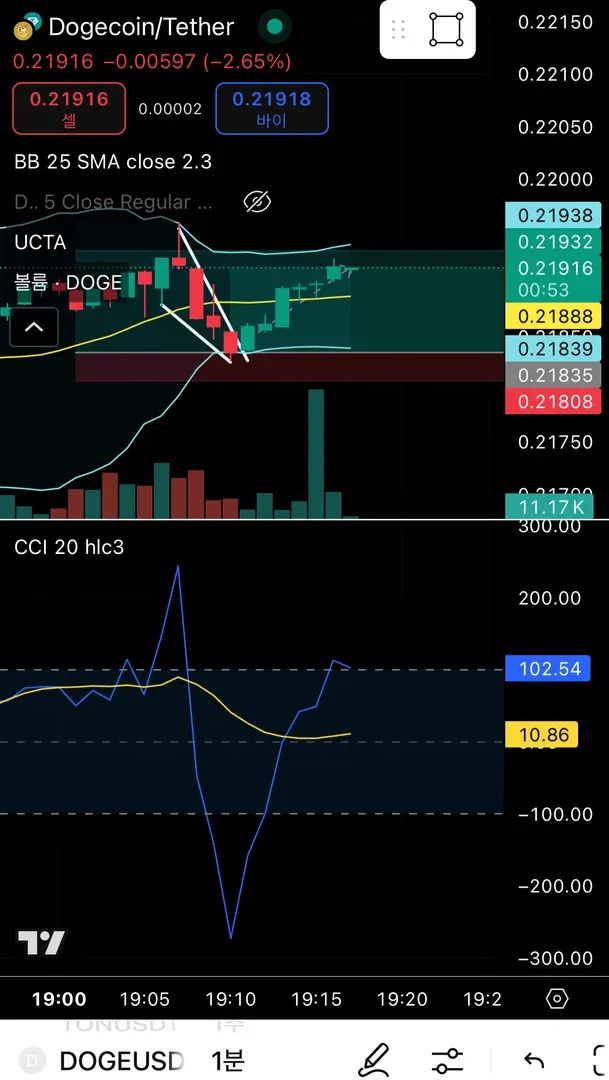Viewport: 609px width, 1080px height.
Task: Tap the blue 0.21918 buy button
Action: (271, 108)
